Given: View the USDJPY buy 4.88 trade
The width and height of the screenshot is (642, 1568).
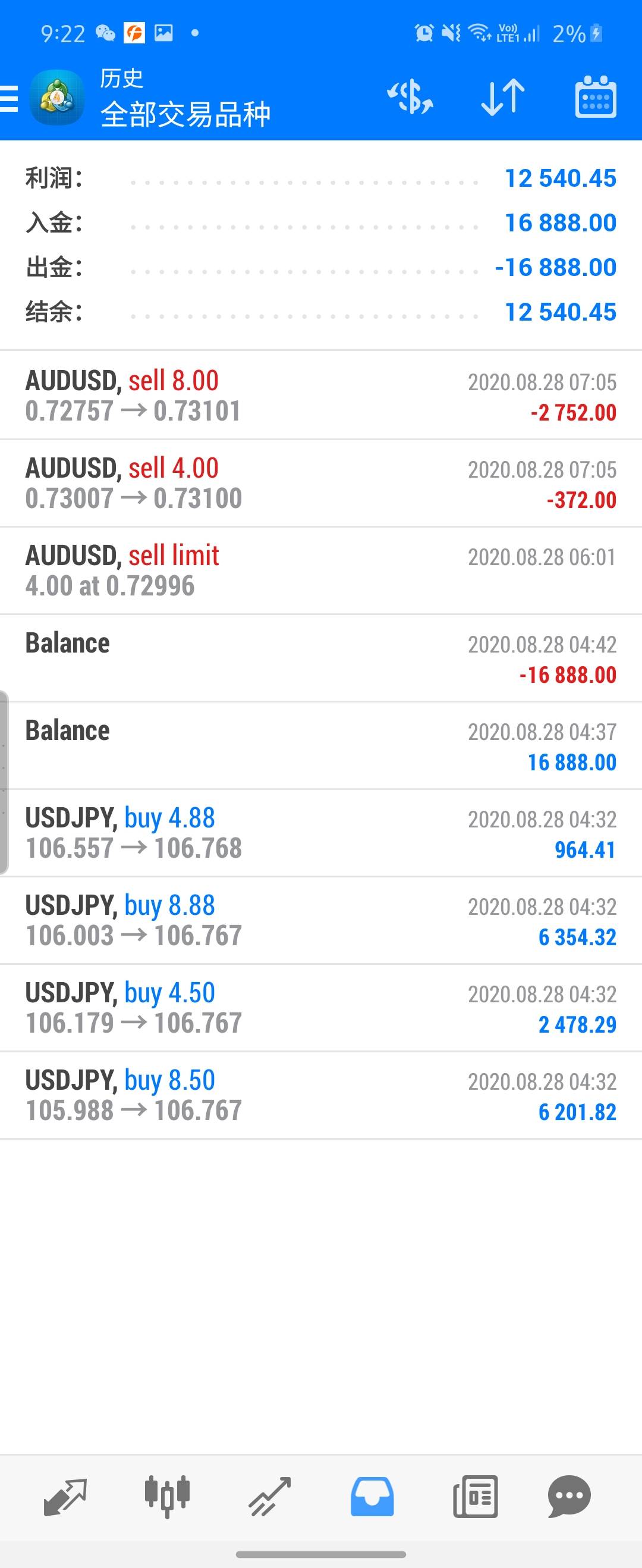Looking at the screenshot, I should pos(320,833).
